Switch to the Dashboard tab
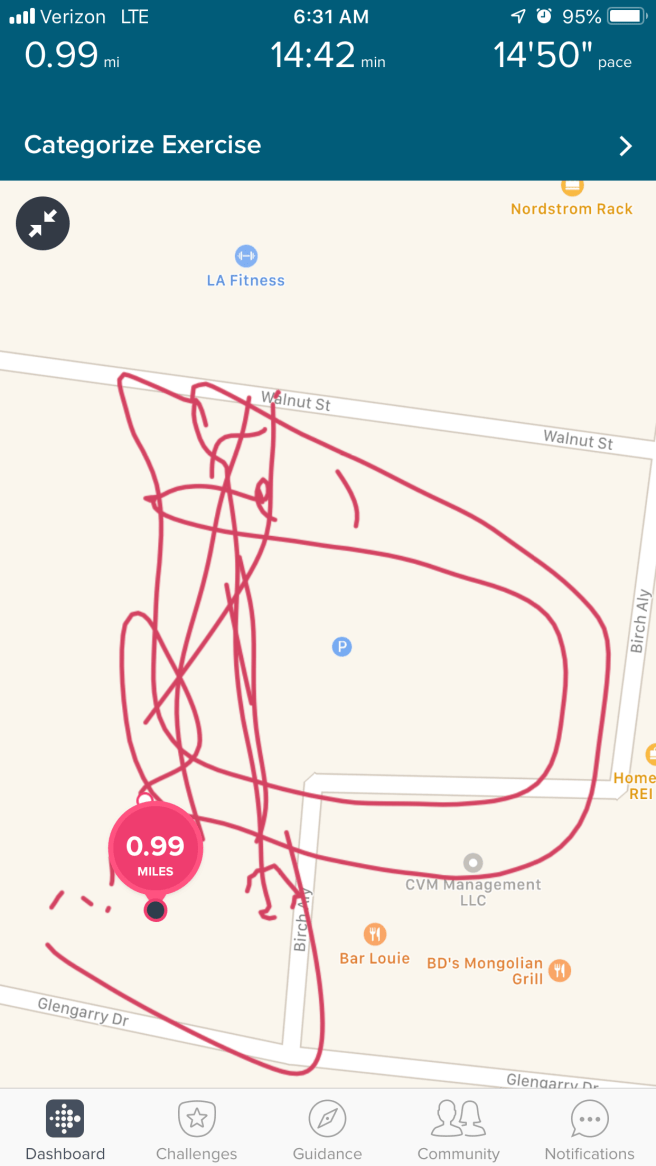This screenshot has width=656, height=1166. point(65,1130)
